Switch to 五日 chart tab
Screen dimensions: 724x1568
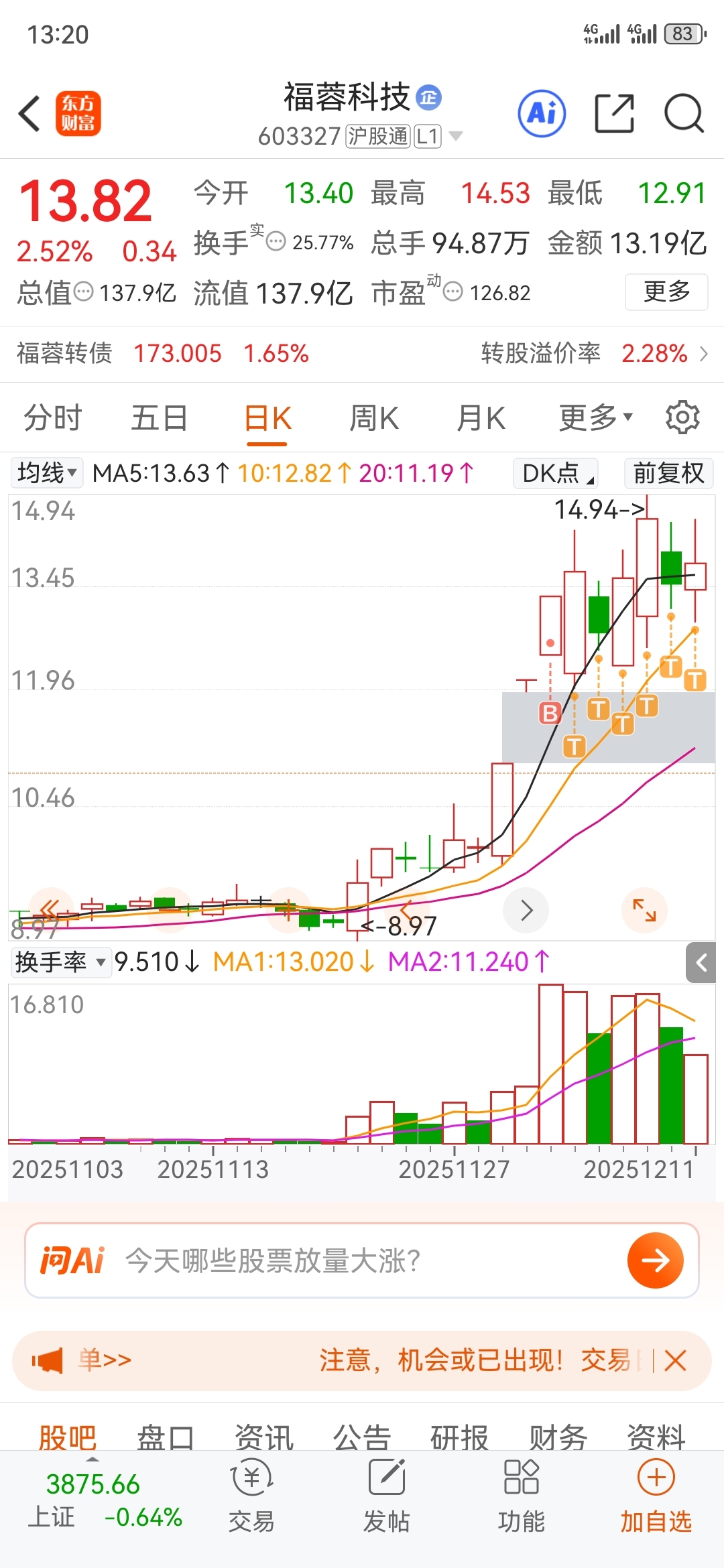coord(159,418)
